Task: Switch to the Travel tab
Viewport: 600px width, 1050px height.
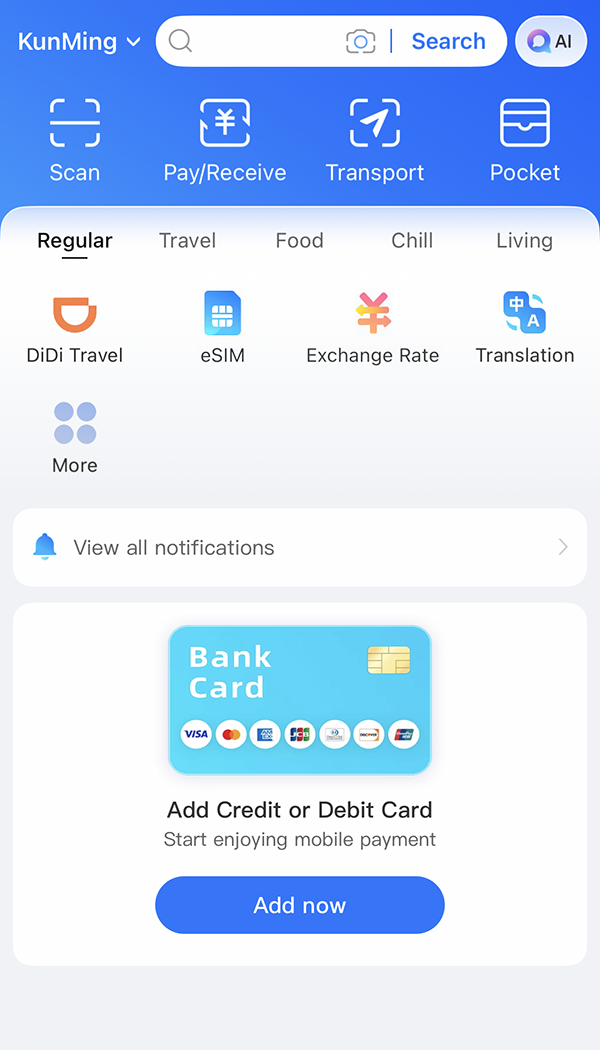Action: tap(187, 240)
